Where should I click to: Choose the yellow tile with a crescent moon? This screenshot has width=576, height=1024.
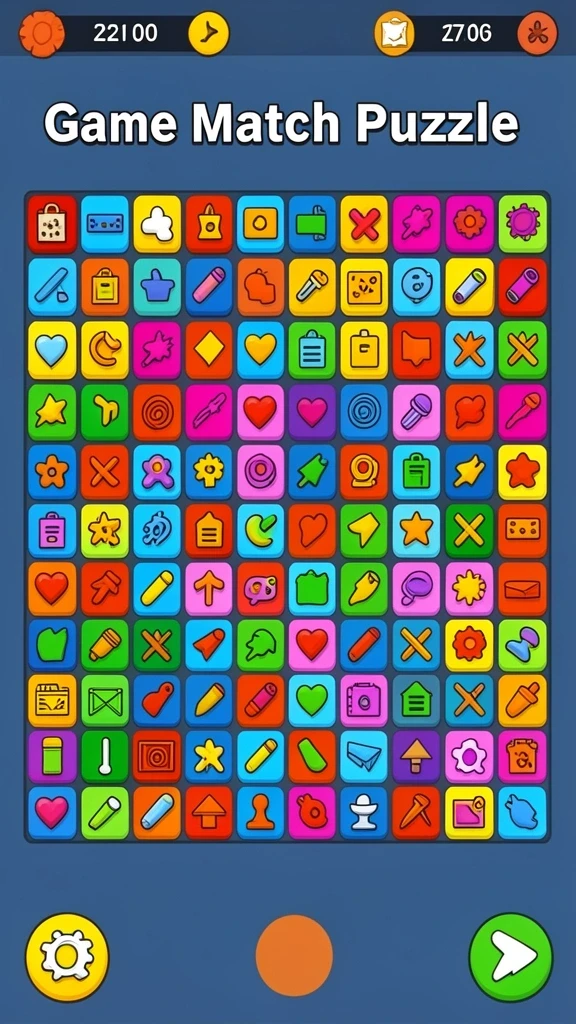[104, 350]
